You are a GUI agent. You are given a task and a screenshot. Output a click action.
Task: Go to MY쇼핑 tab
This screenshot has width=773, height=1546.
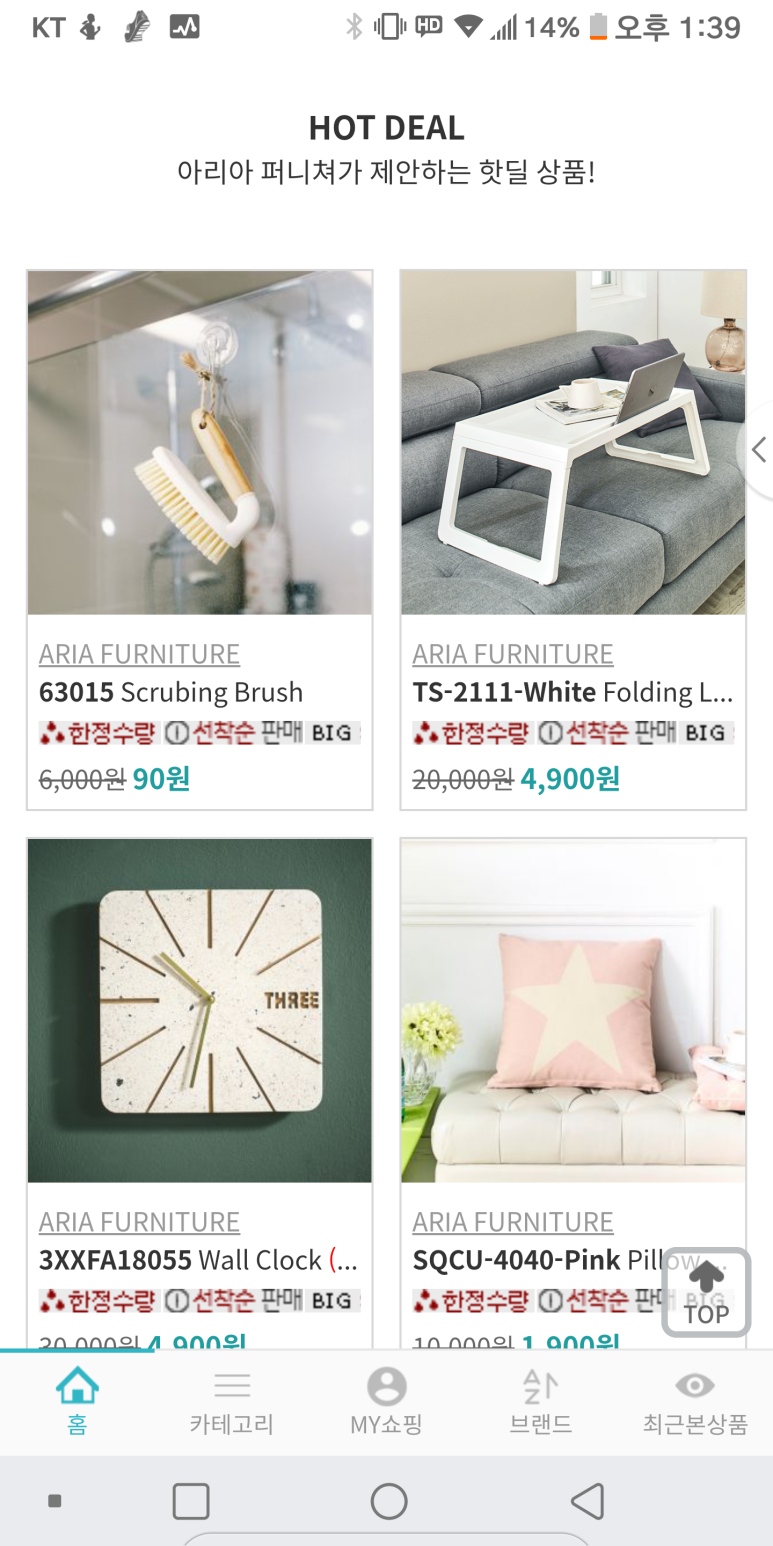click(386, 1401)
